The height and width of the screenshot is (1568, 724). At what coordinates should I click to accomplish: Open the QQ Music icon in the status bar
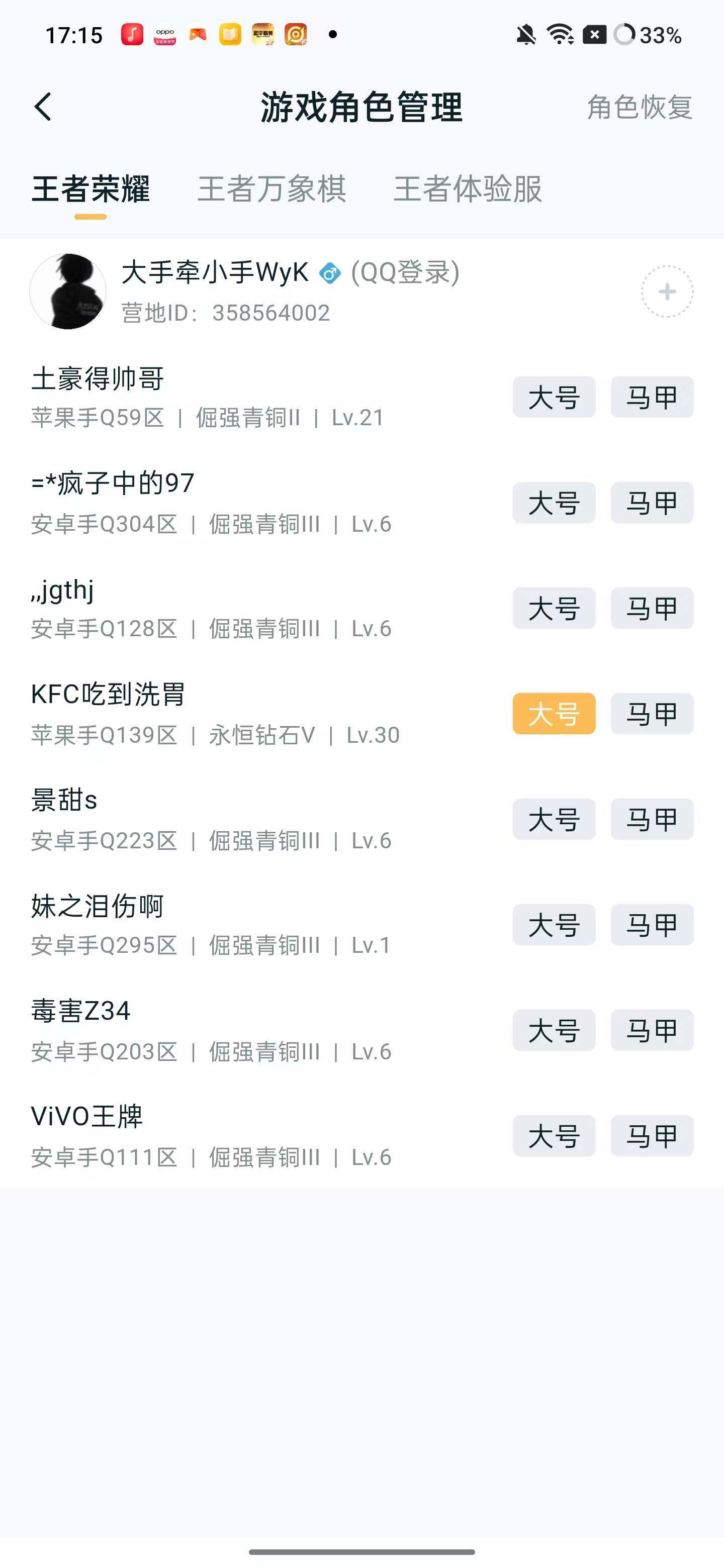point(133,34)
